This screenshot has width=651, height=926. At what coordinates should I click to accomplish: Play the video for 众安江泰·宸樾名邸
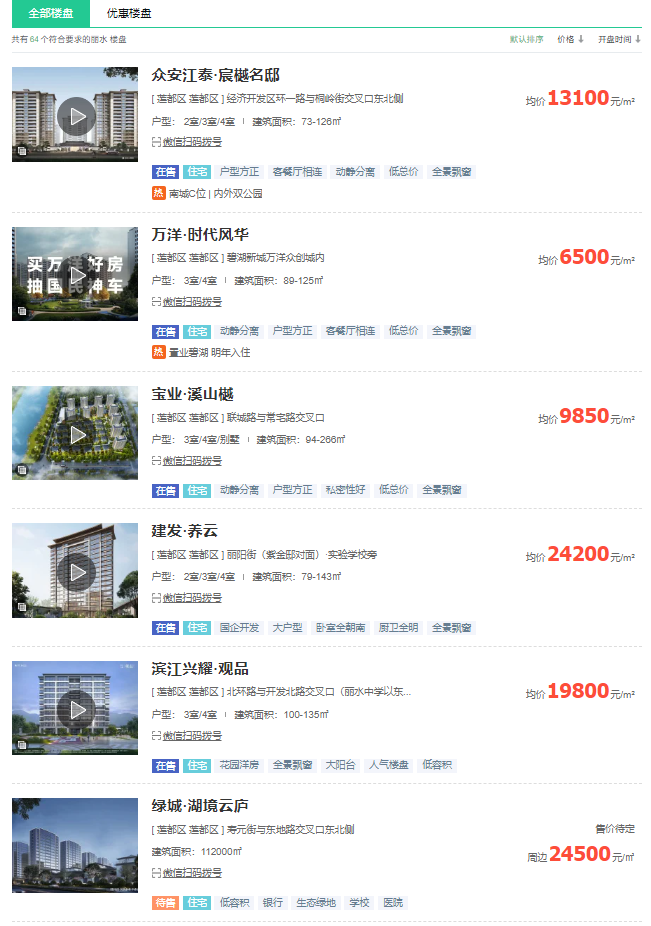pyautogui.click(x=75, y=115)
